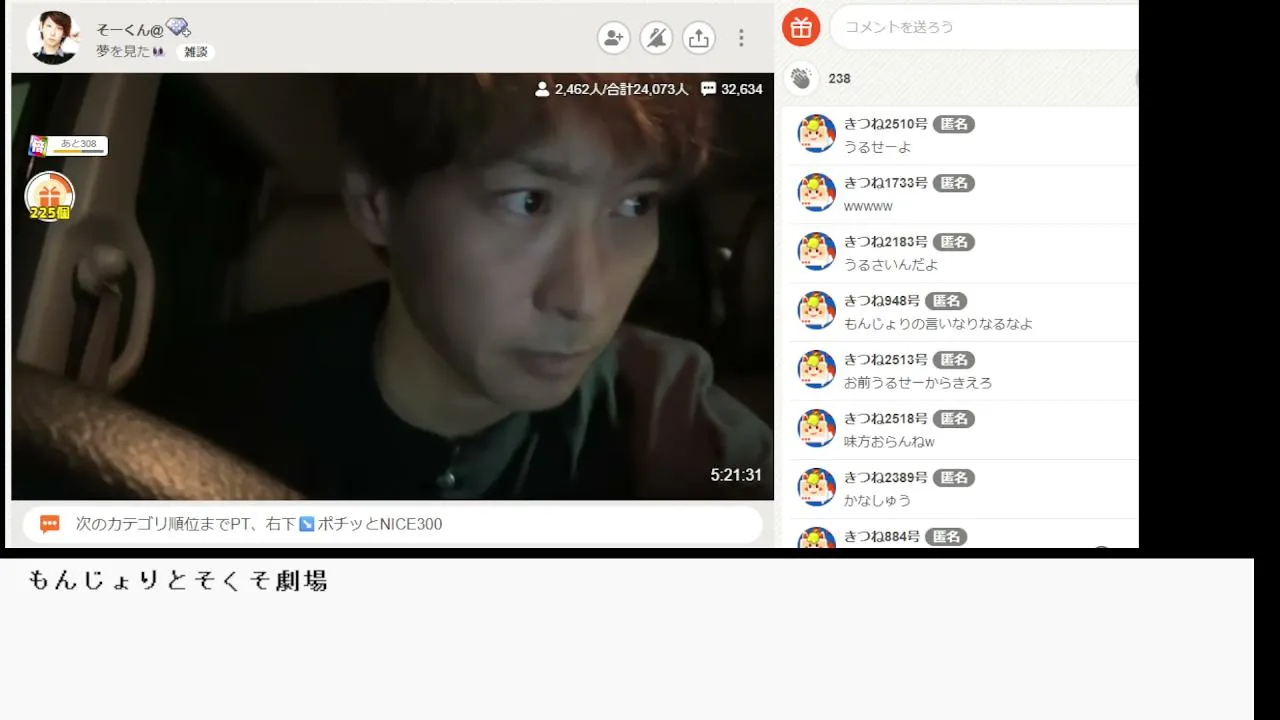Open the gift button beside comment box
Image resolution: width=1280 pixels, height=720 pixels.
click(x=801, y=27)
